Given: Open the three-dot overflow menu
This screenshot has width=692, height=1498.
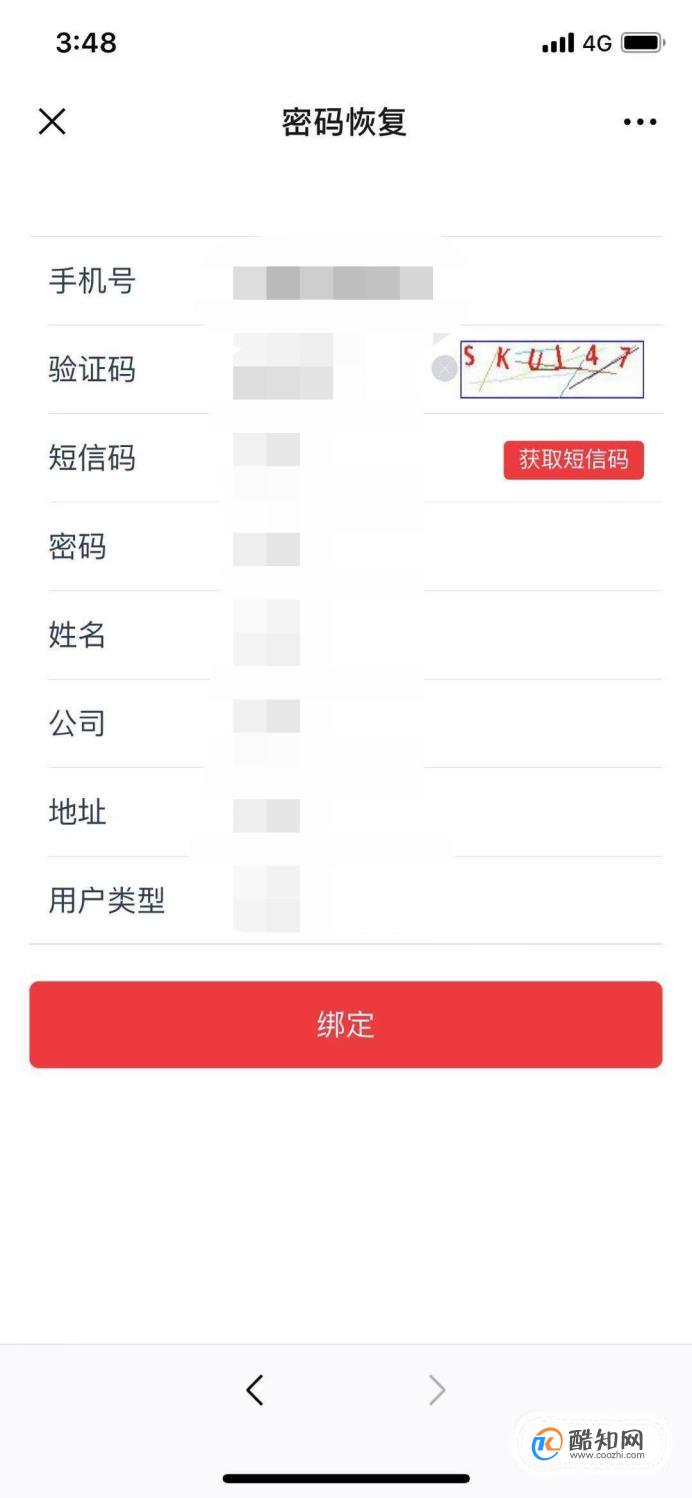Looking at the screenshot, I should [640, 122].
